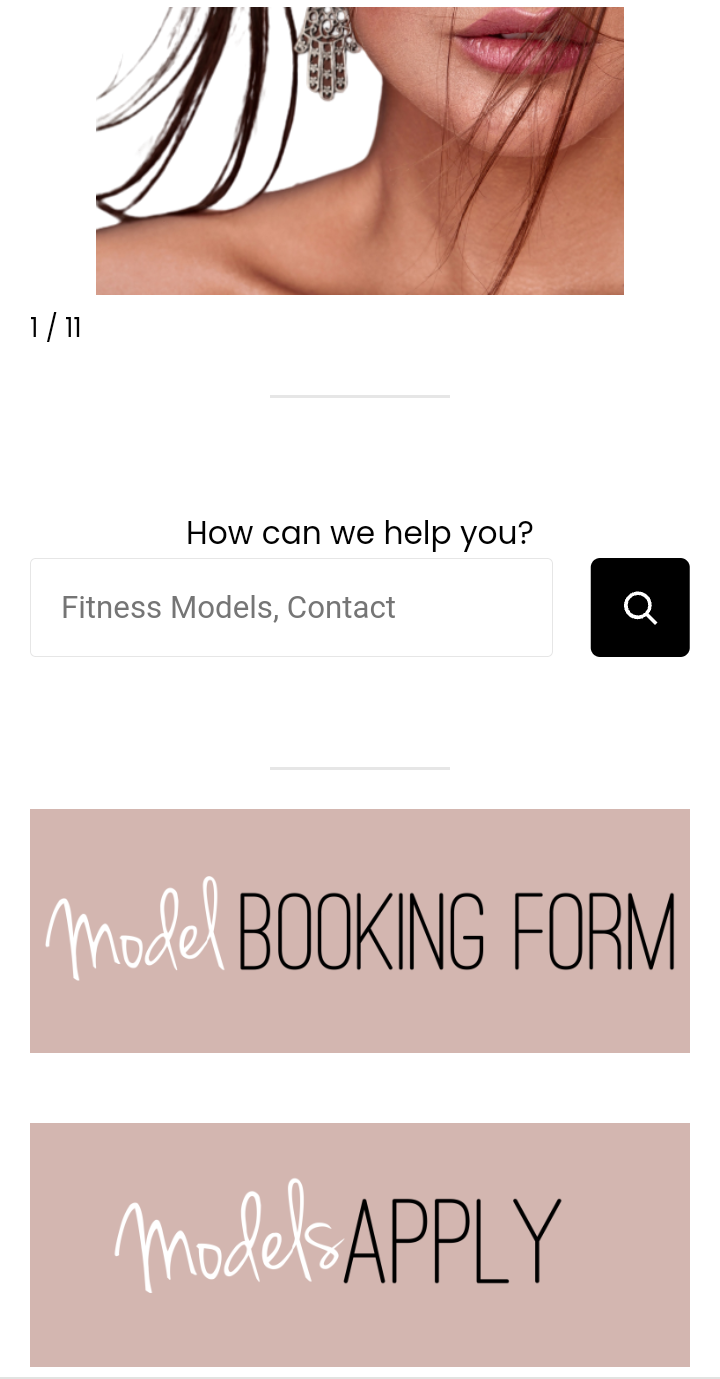Submit search with the magnifier button
720x1379 pixels.
(640, 608)
